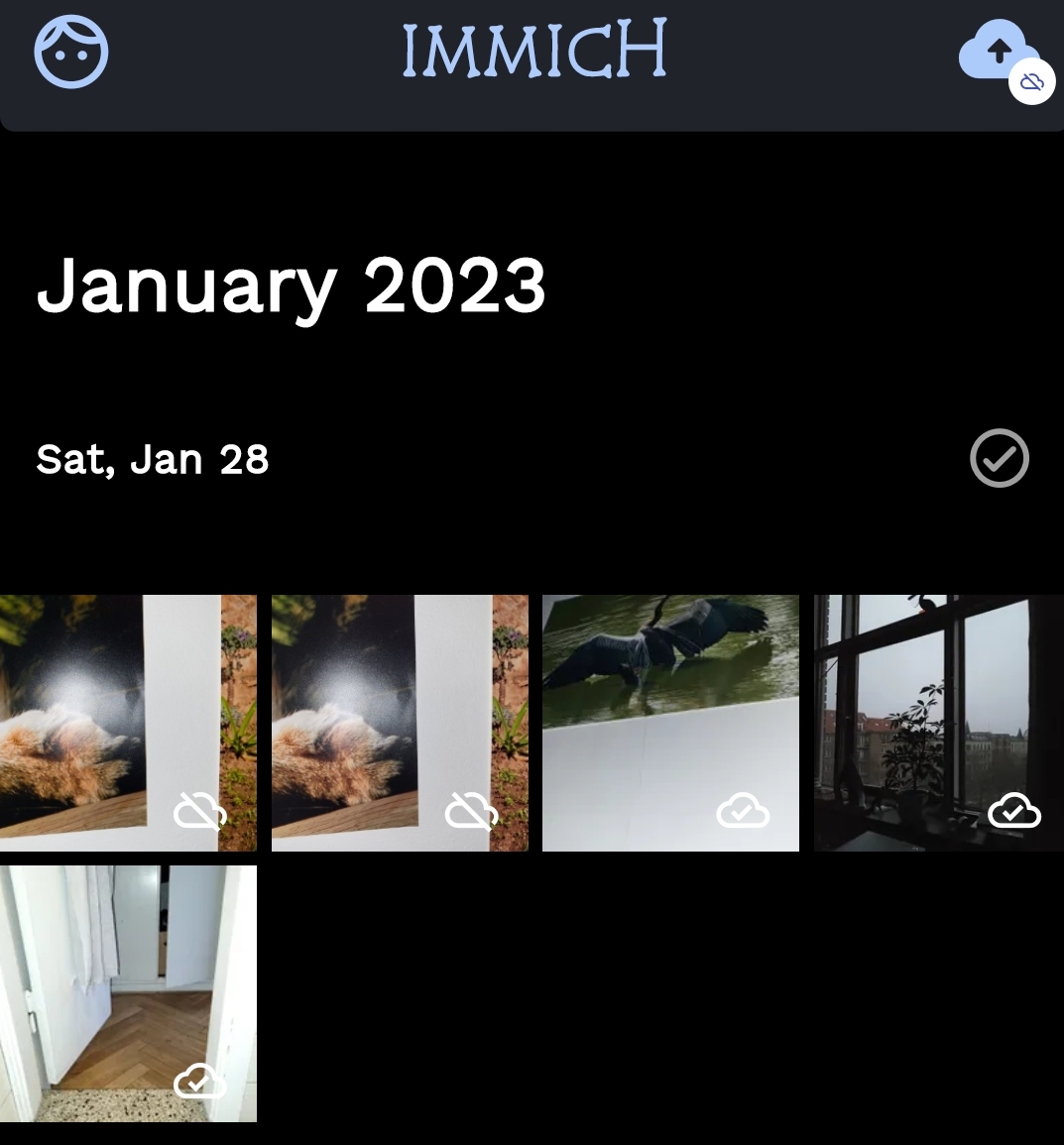
Task: Tap the IMMICH title in the app bar
Action: pyautogui.click(x=534, y=48)
